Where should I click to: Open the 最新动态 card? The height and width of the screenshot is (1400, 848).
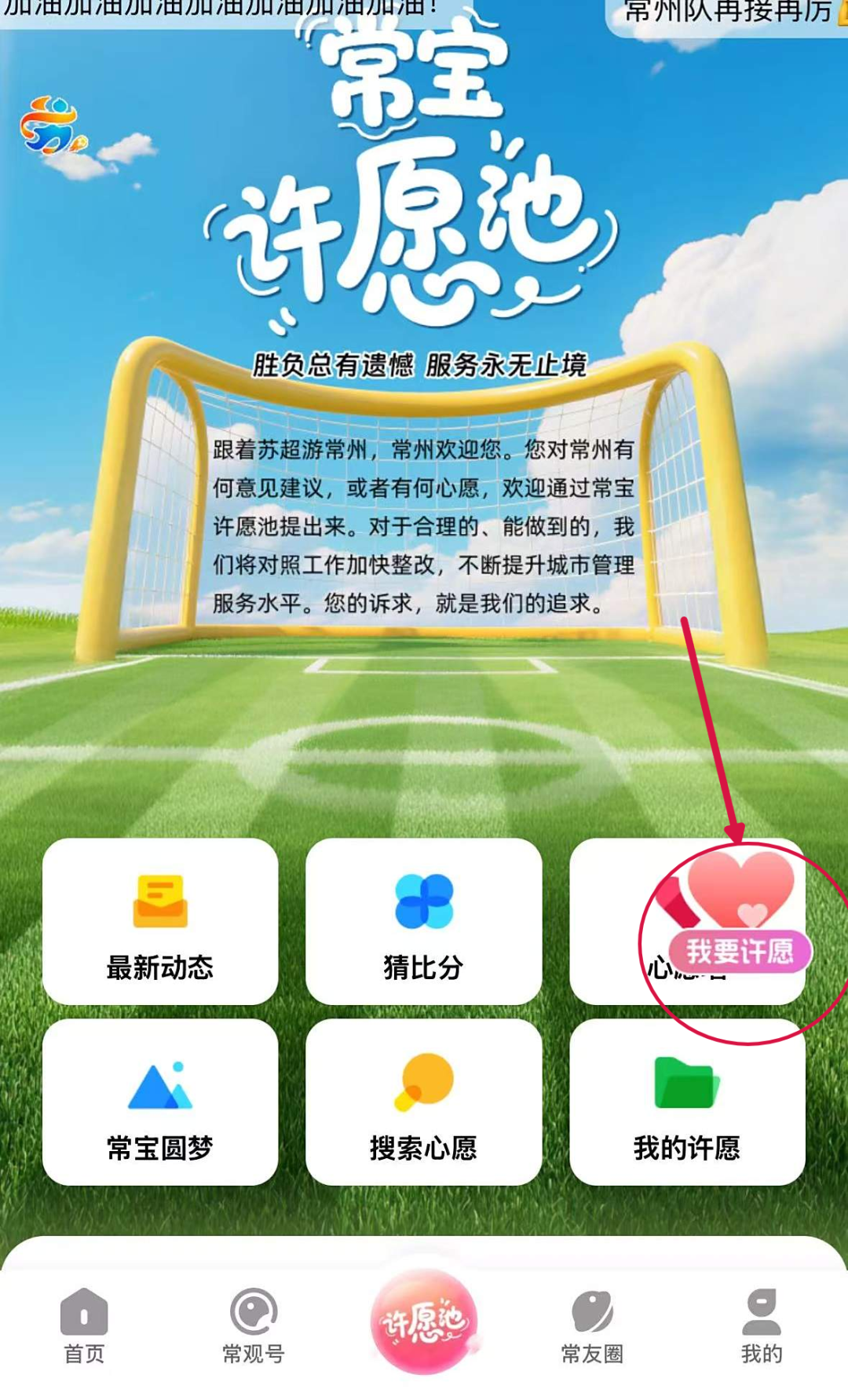point(160,921)
